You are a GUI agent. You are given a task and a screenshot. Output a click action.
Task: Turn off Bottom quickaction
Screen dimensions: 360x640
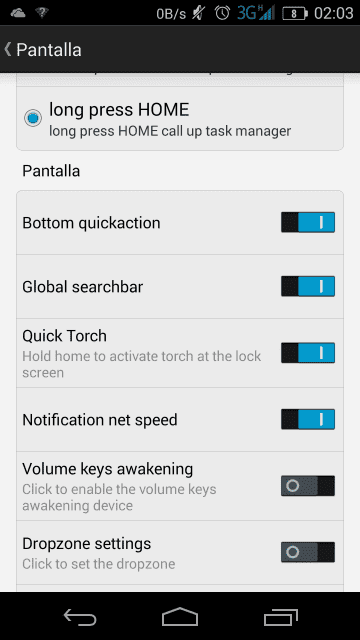point(308,222)
